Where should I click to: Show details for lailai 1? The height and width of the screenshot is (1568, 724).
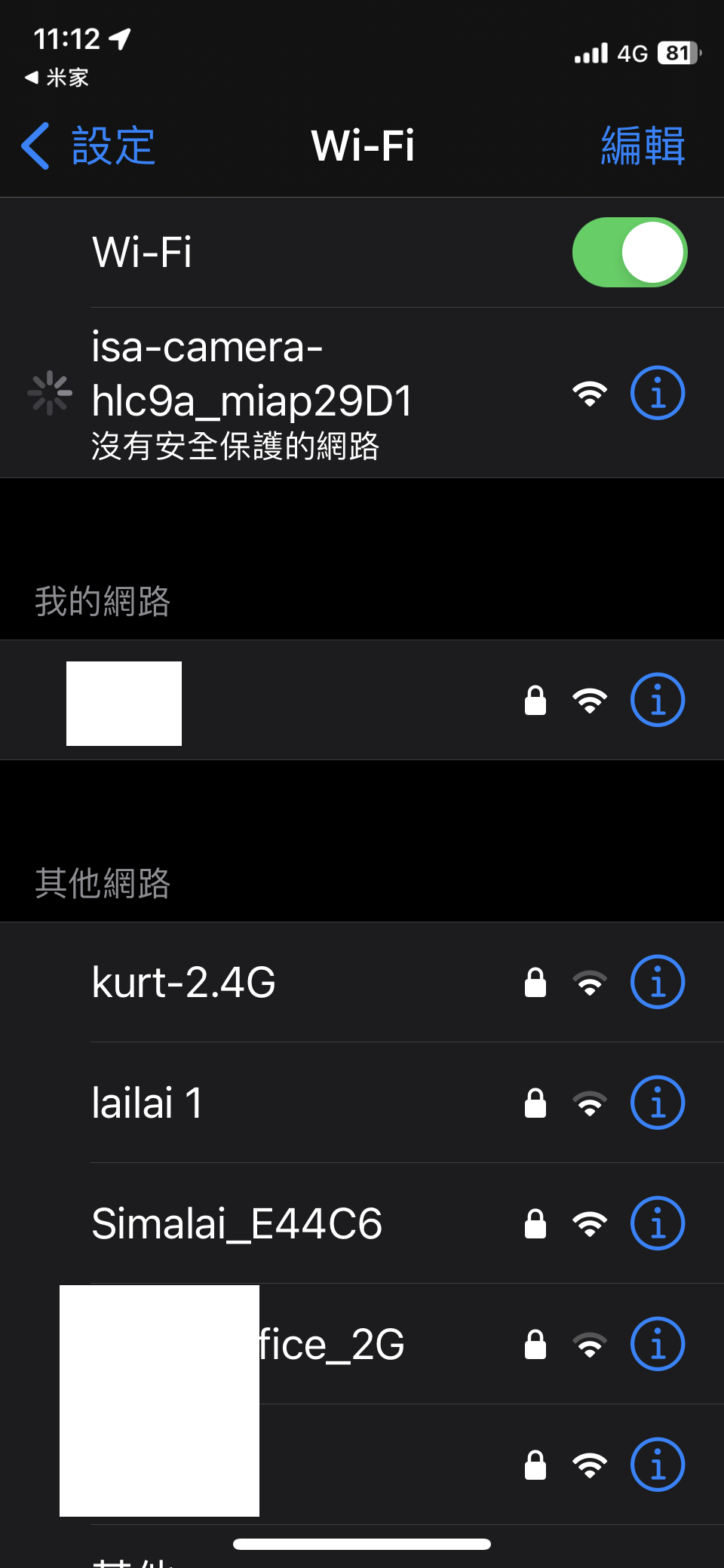[x=658, y=1103]
